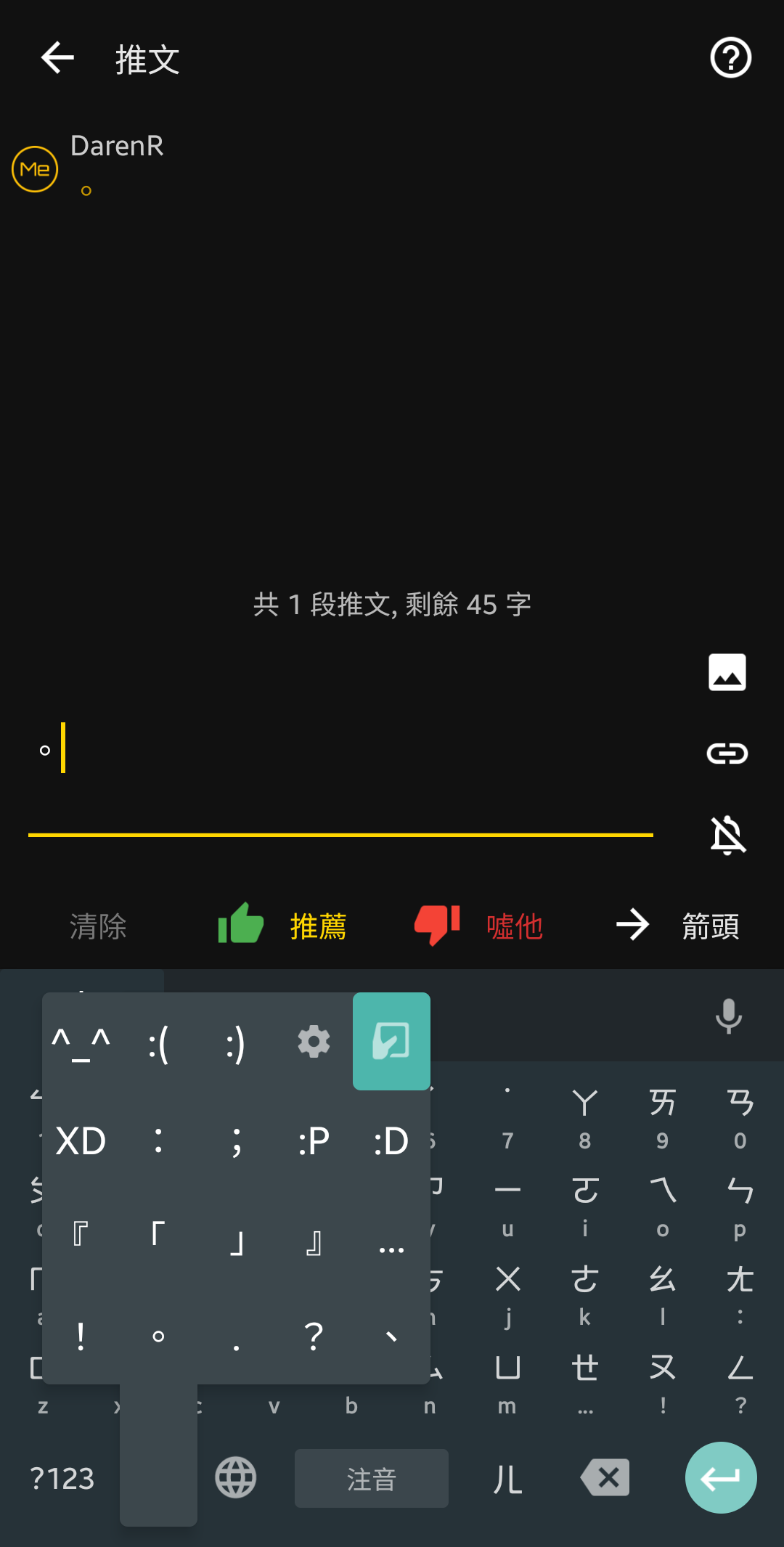This screenshot has width=784, height=1547.
Task: Toggle the notification bell-off icon
Action: coord(727,835)
